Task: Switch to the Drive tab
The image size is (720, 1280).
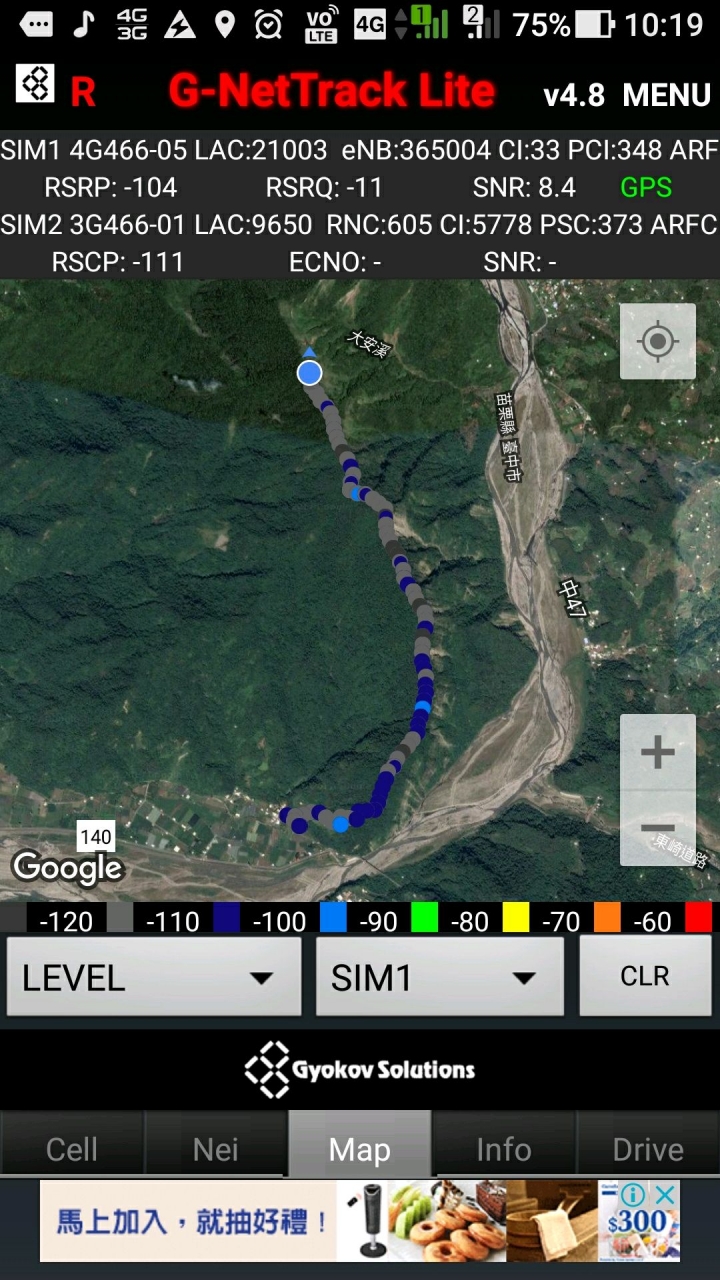Action: tap(648, 1149)
